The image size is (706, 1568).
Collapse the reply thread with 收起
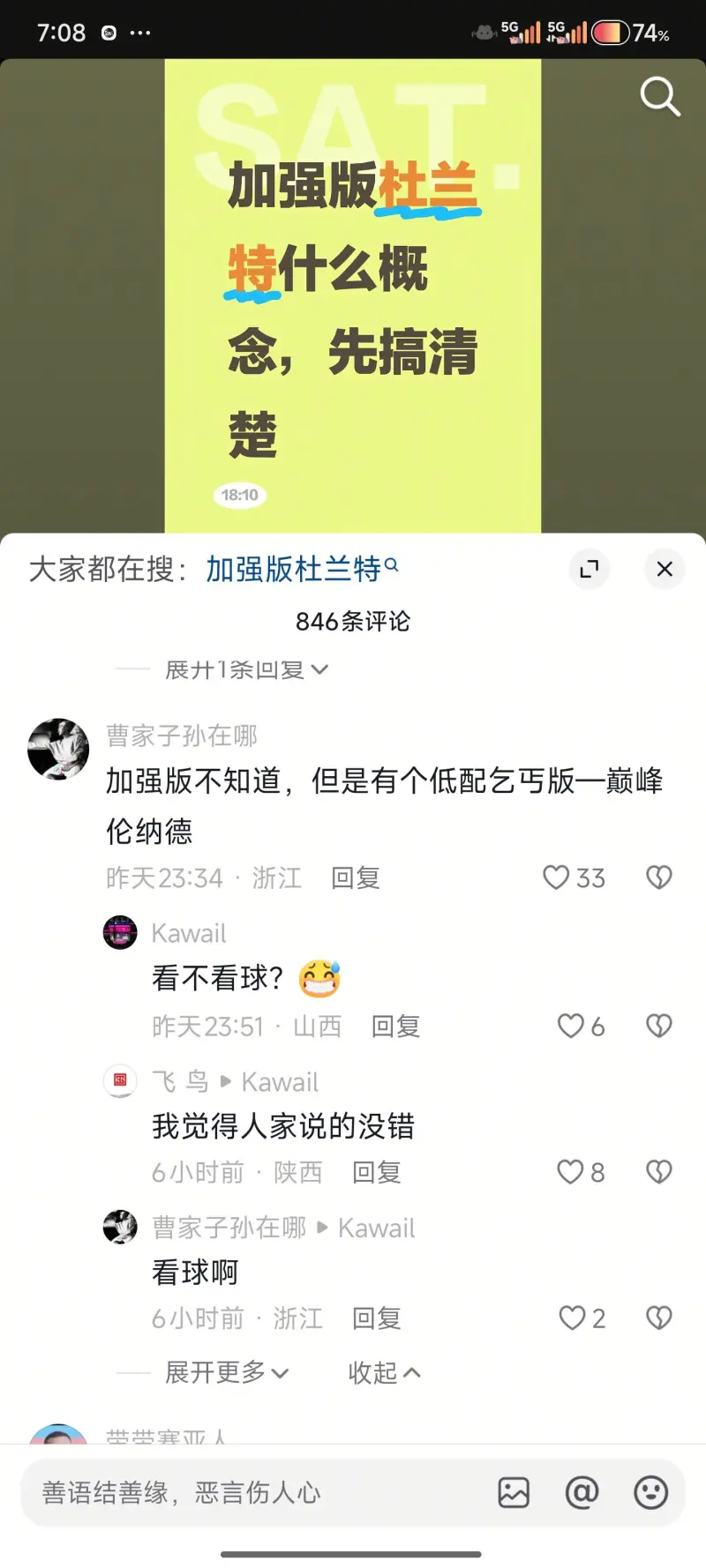[x=384, y=1372]
